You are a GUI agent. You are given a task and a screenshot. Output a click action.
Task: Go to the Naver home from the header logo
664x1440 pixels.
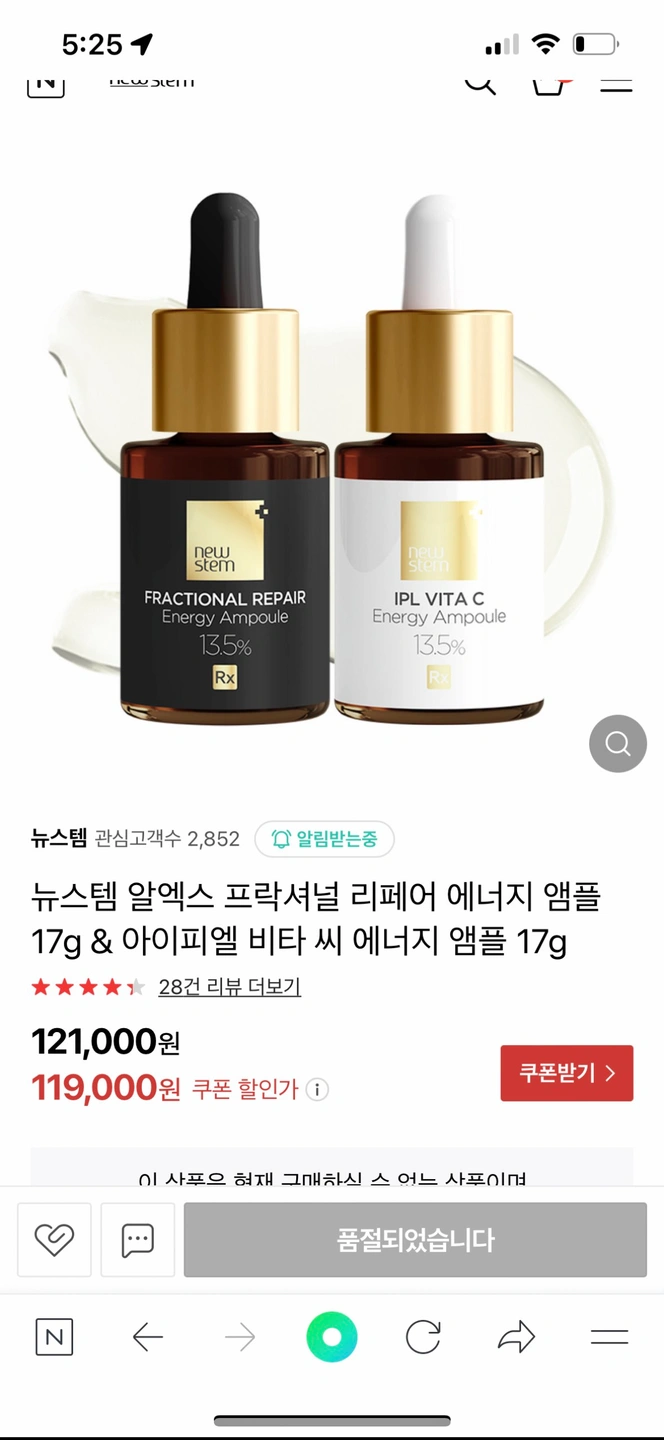click(x=46, y=82)
